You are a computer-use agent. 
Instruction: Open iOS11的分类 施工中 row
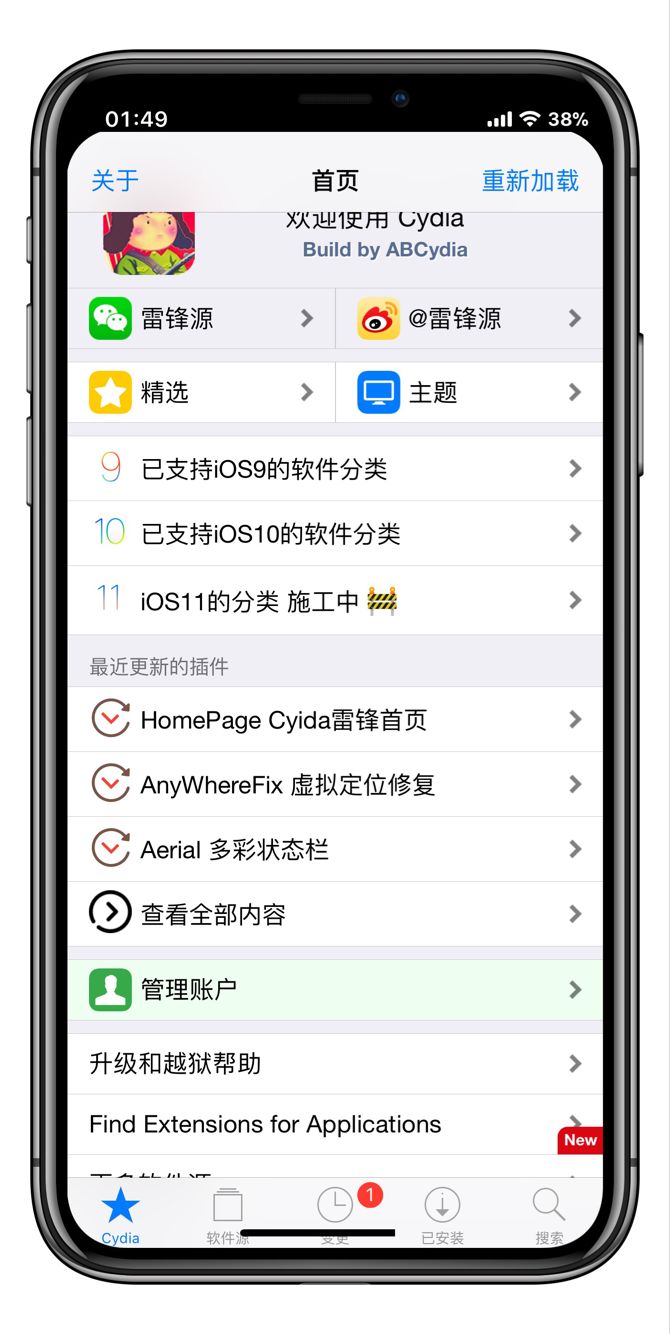335,601
